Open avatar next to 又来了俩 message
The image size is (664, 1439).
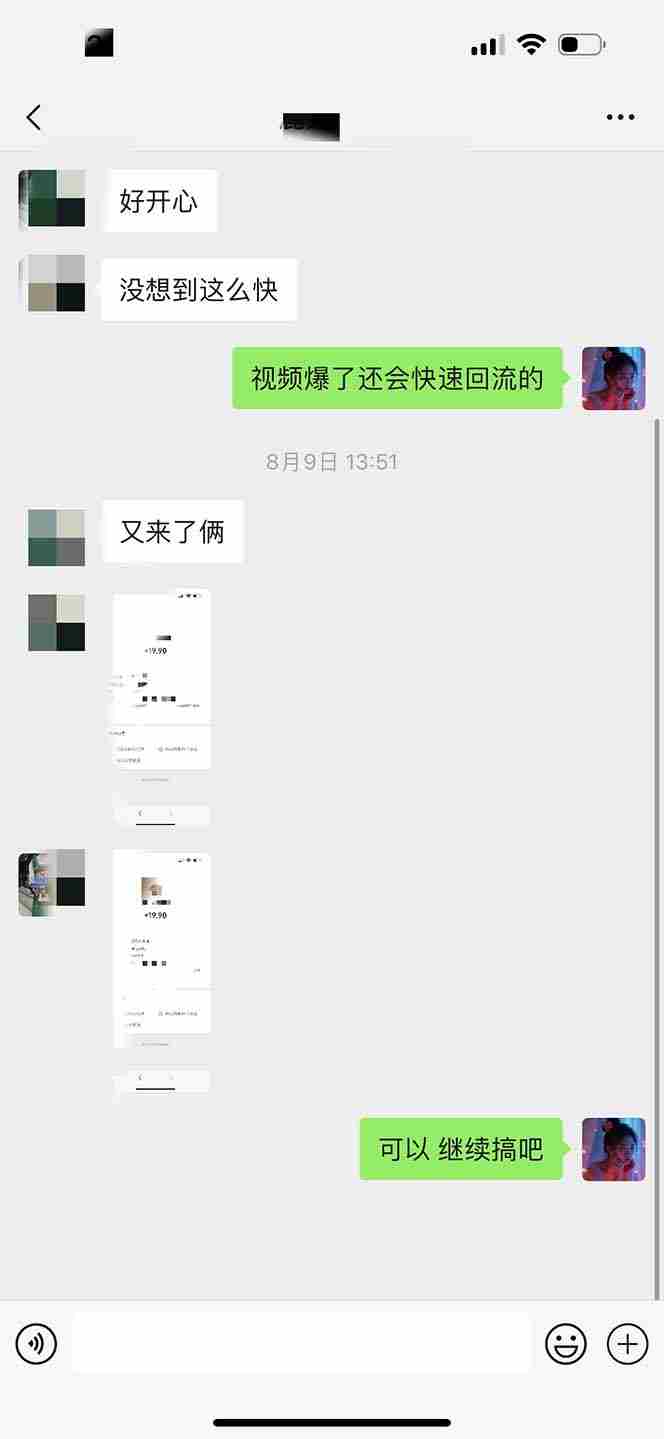coord(56,538)
